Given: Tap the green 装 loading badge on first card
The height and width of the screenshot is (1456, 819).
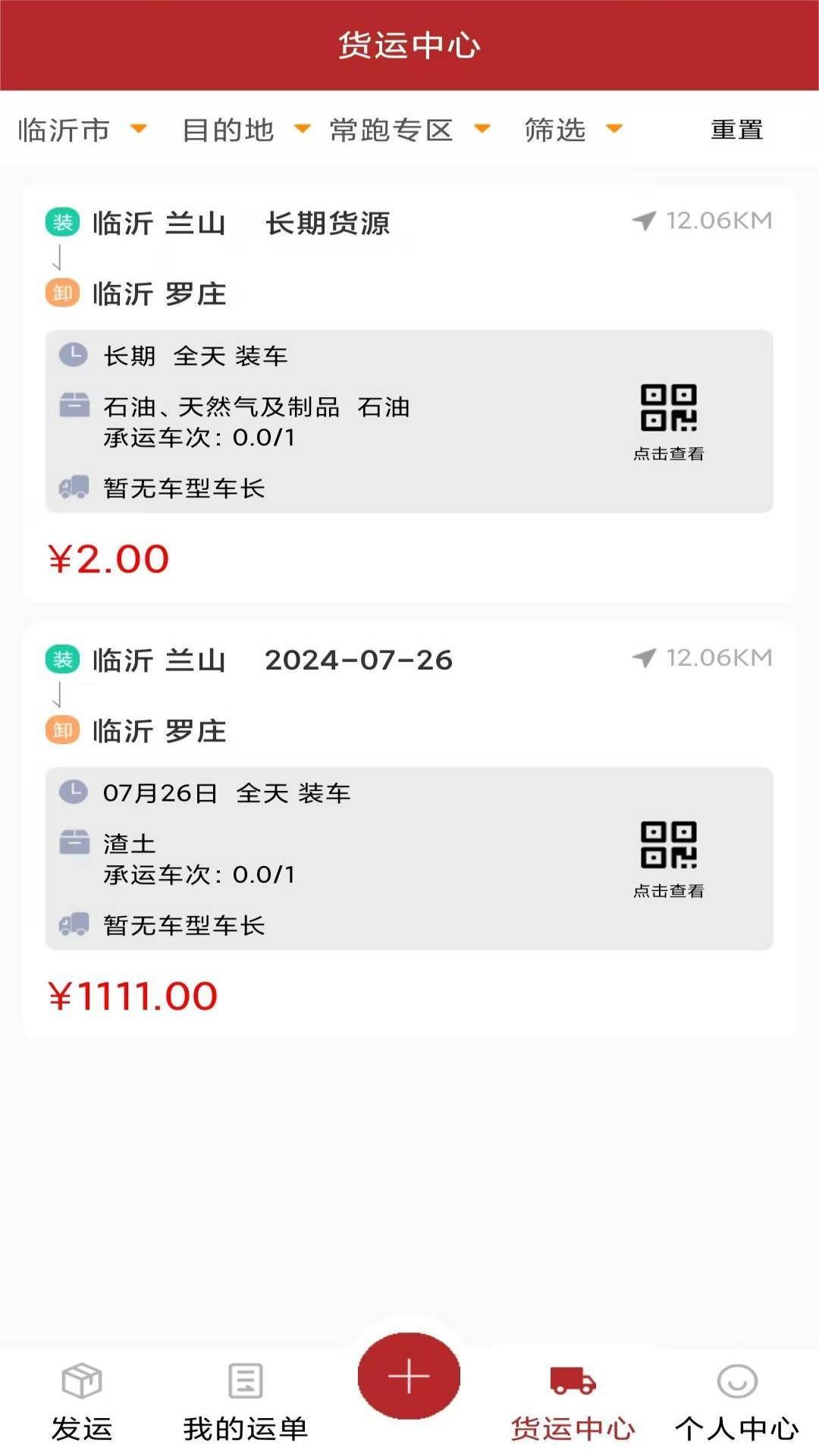Looking at the screenshot, I should (x=63, y=221).
